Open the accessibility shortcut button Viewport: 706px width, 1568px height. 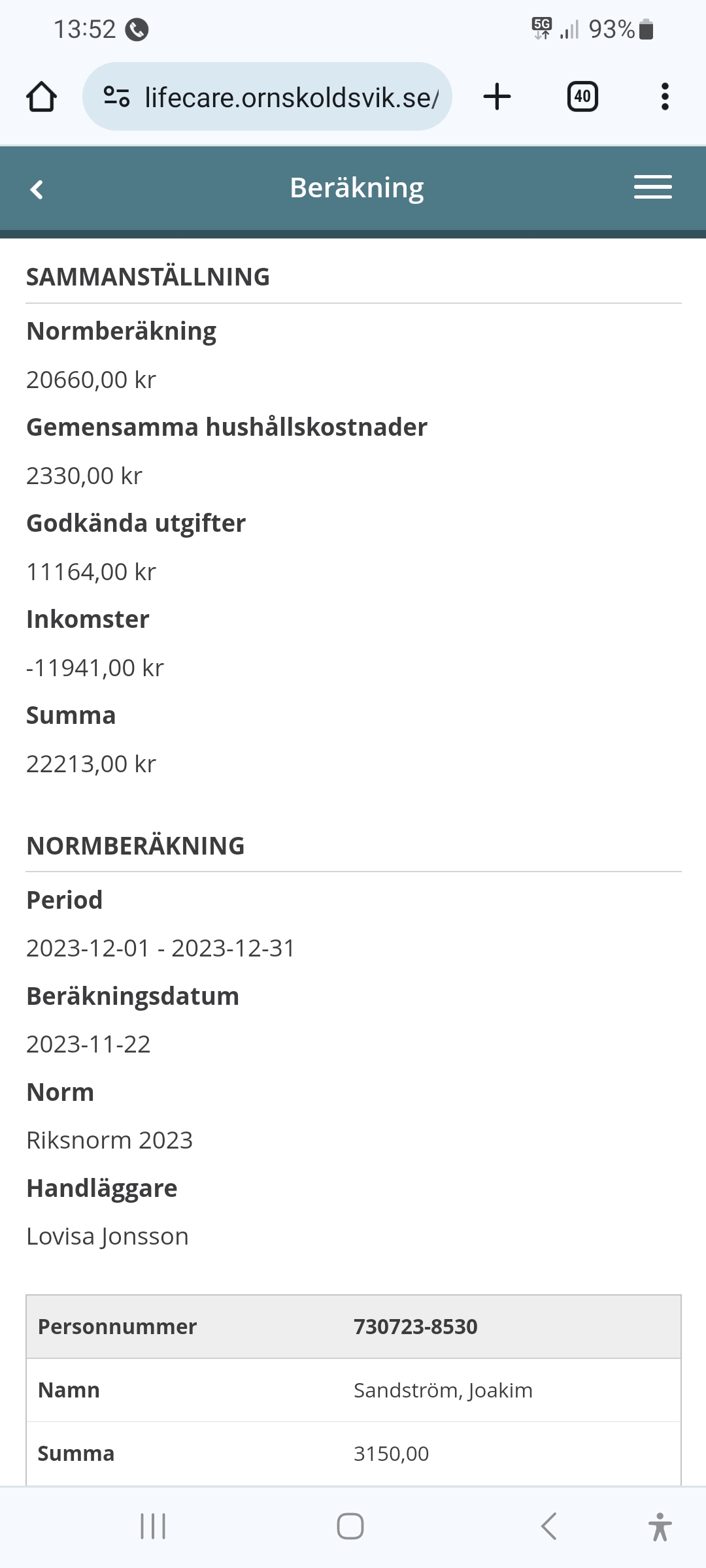click(x=660, y=1527)
